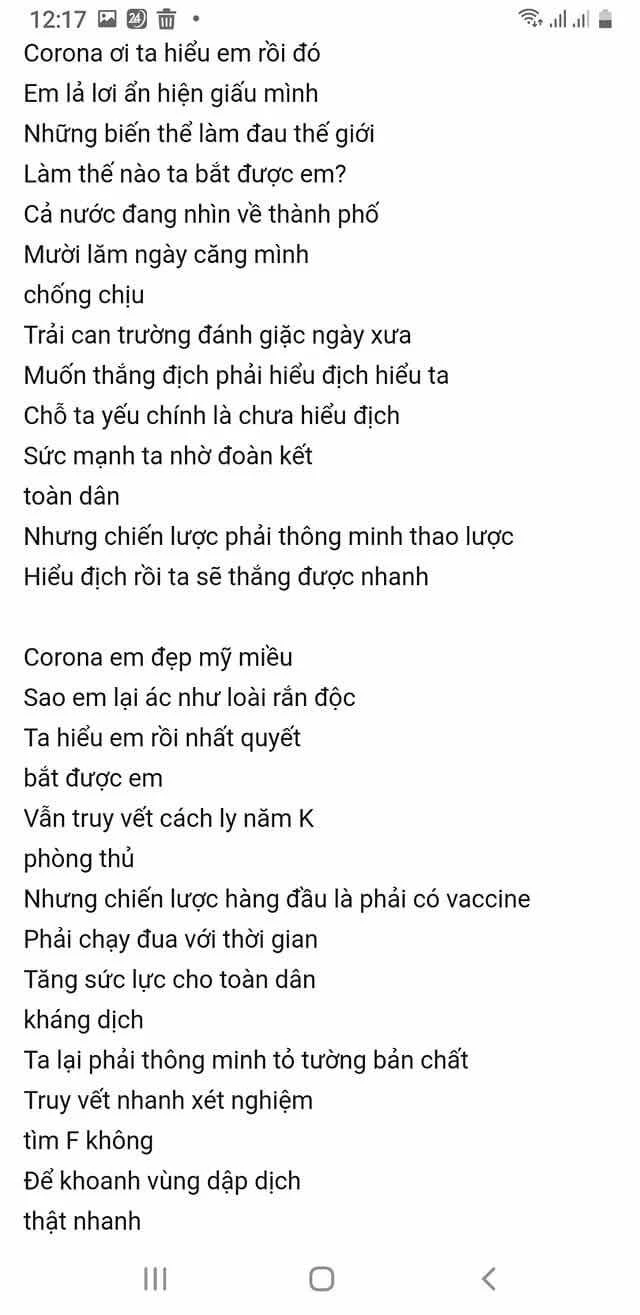Go to the home screen
The image size is (640, 1315).
[321, 1278]
